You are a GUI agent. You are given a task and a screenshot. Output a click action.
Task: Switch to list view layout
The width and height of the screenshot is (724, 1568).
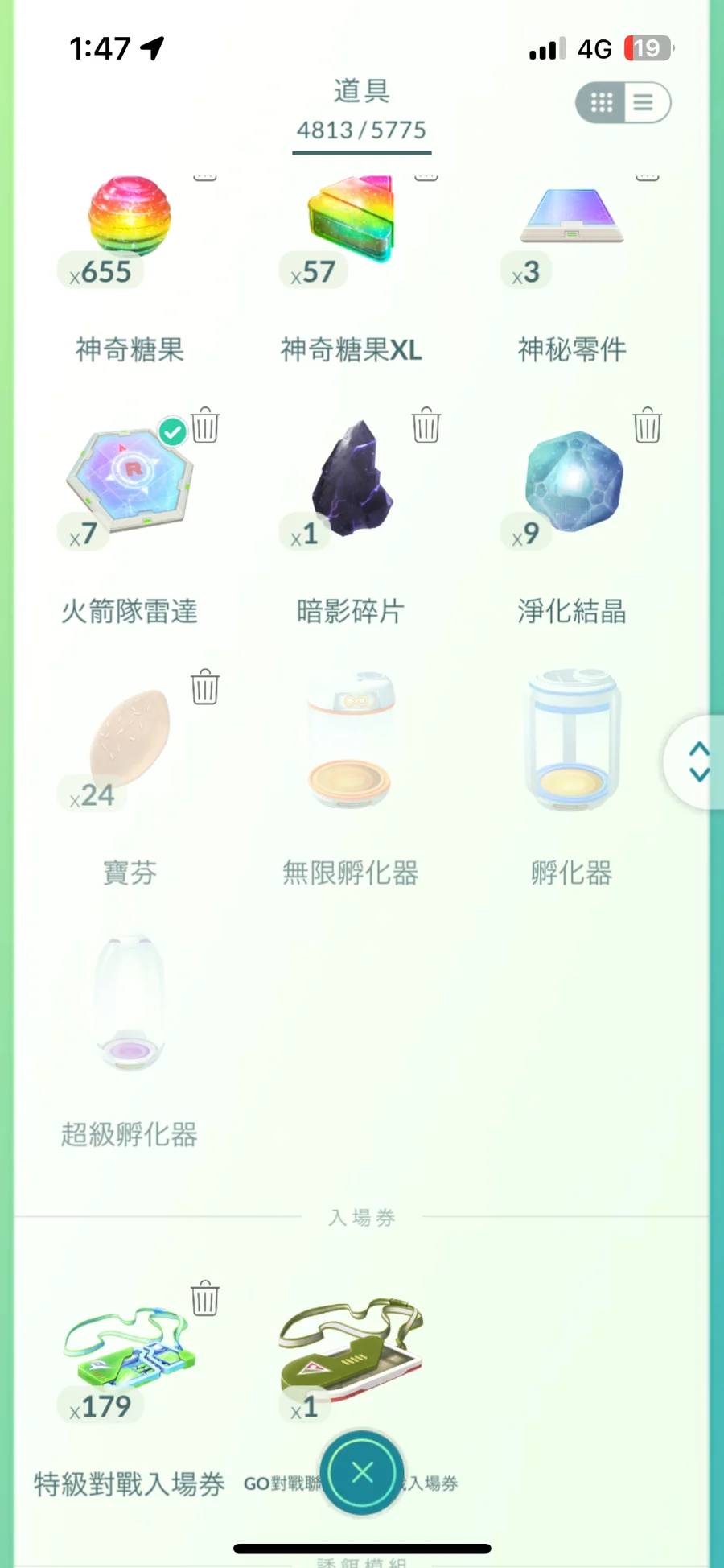pyautogui.click(x=644, y=102)
